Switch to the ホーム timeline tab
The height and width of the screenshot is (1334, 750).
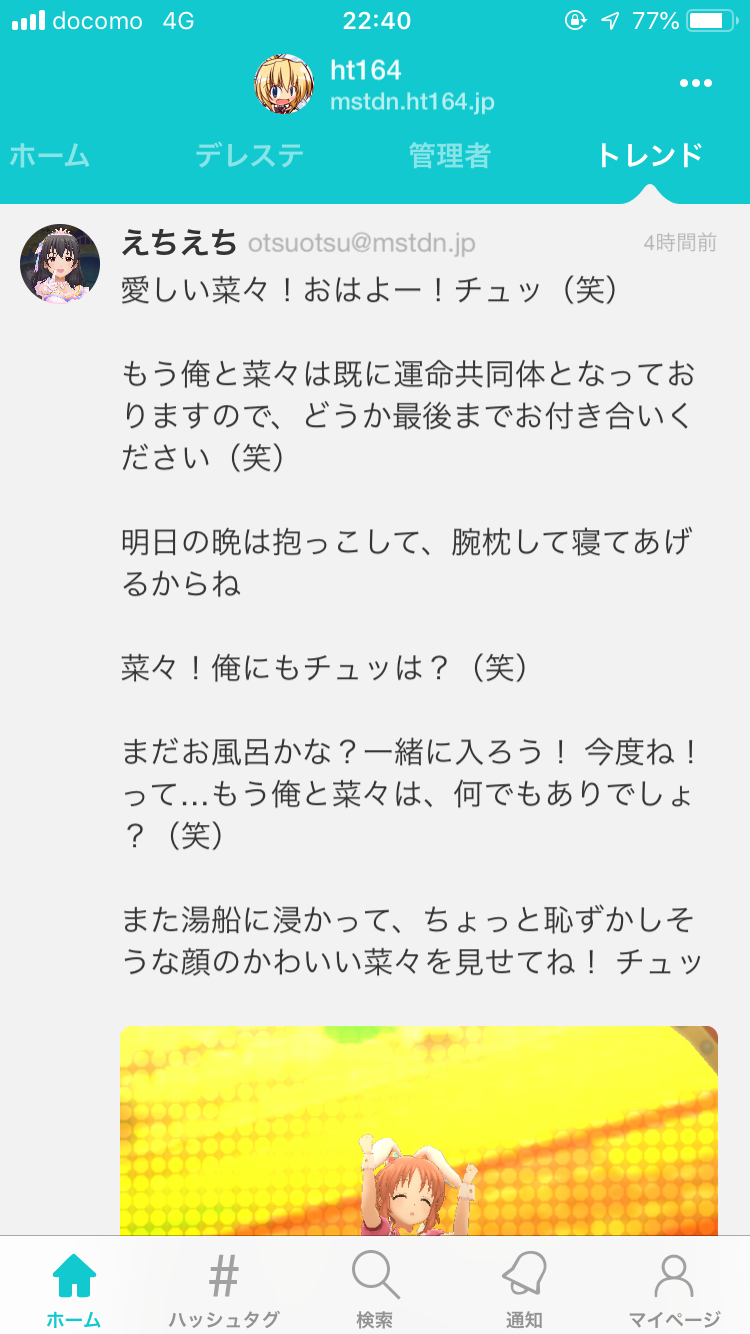coord(49,156)
